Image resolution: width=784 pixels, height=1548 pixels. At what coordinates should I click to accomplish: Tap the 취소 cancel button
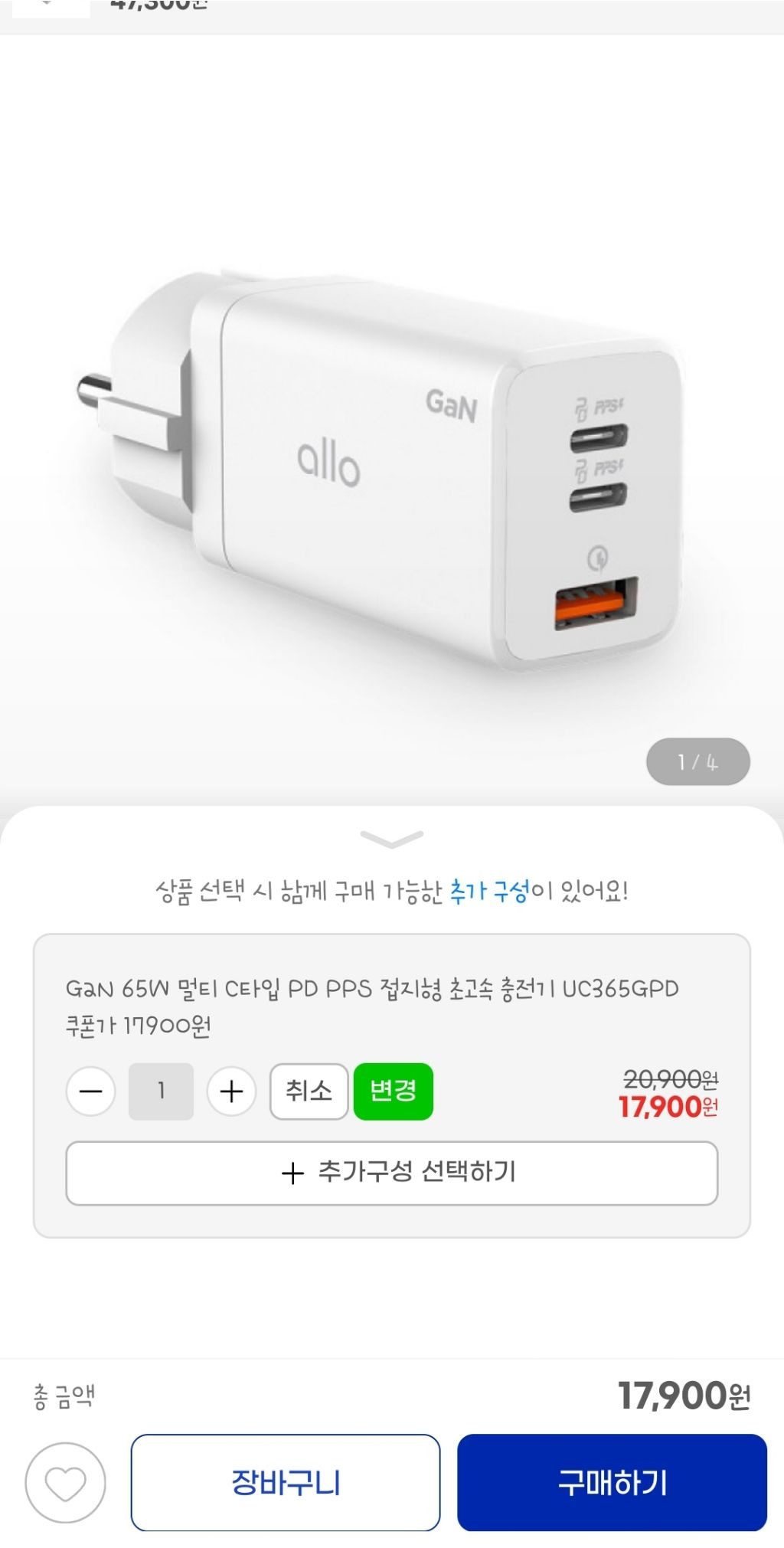tap(309, 1091)
